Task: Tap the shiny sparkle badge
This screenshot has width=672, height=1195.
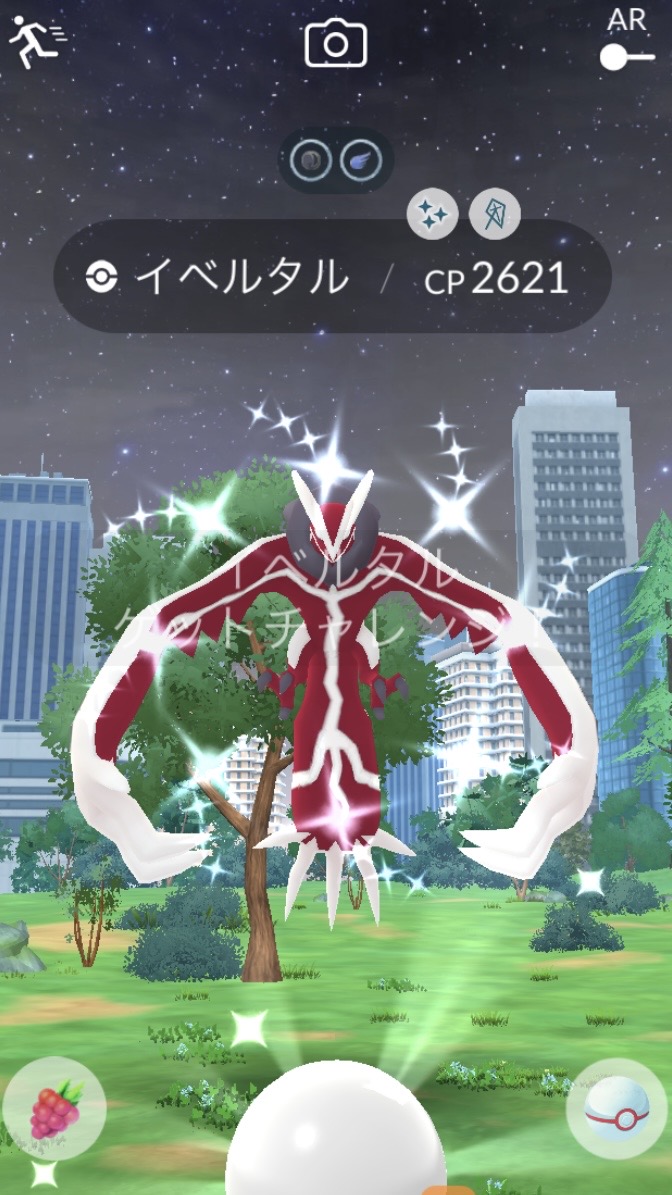Action: point(433,214)
